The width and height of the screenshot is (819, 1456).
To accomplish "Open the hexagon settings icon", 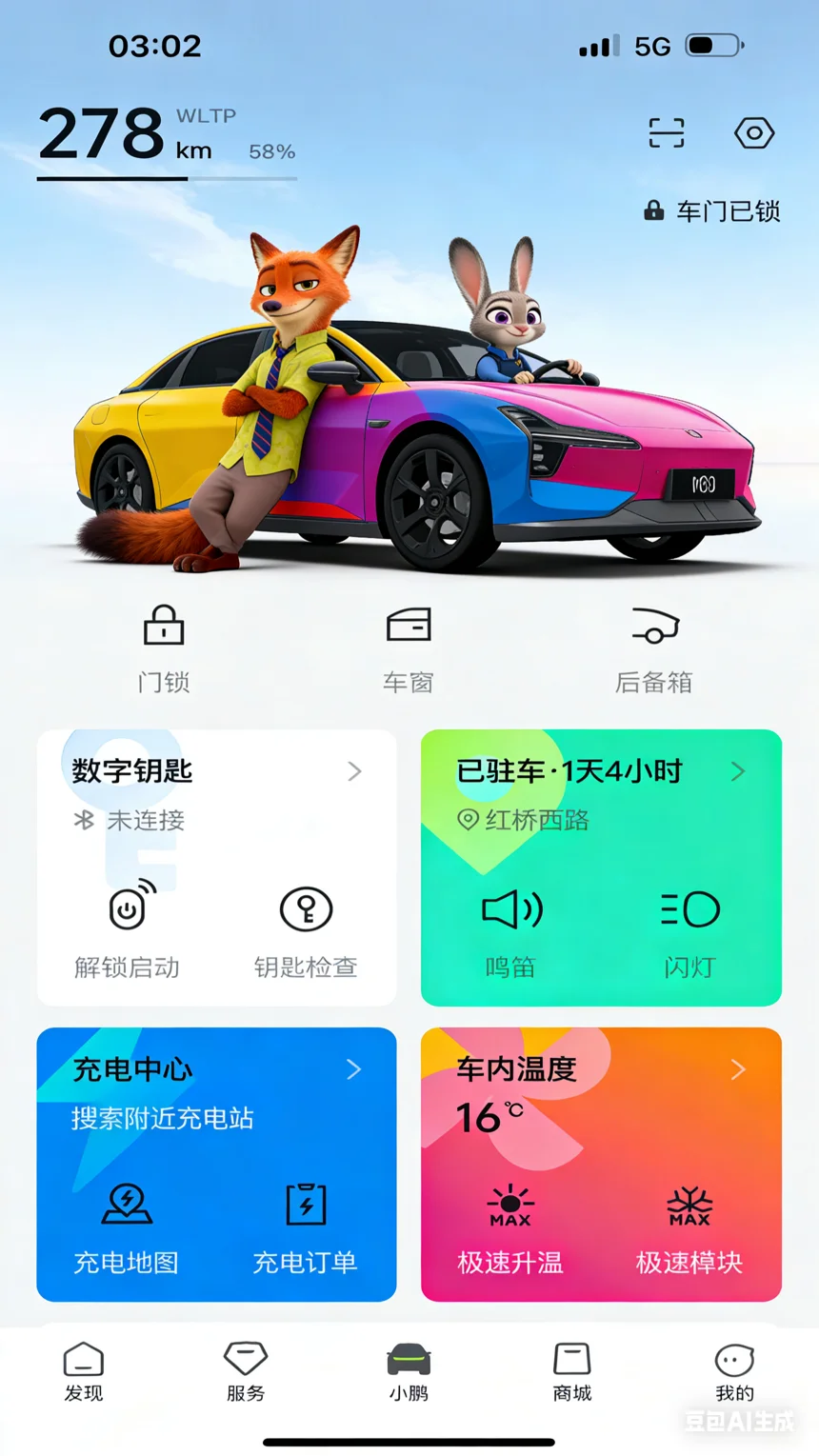I will (x=754, y=132).
